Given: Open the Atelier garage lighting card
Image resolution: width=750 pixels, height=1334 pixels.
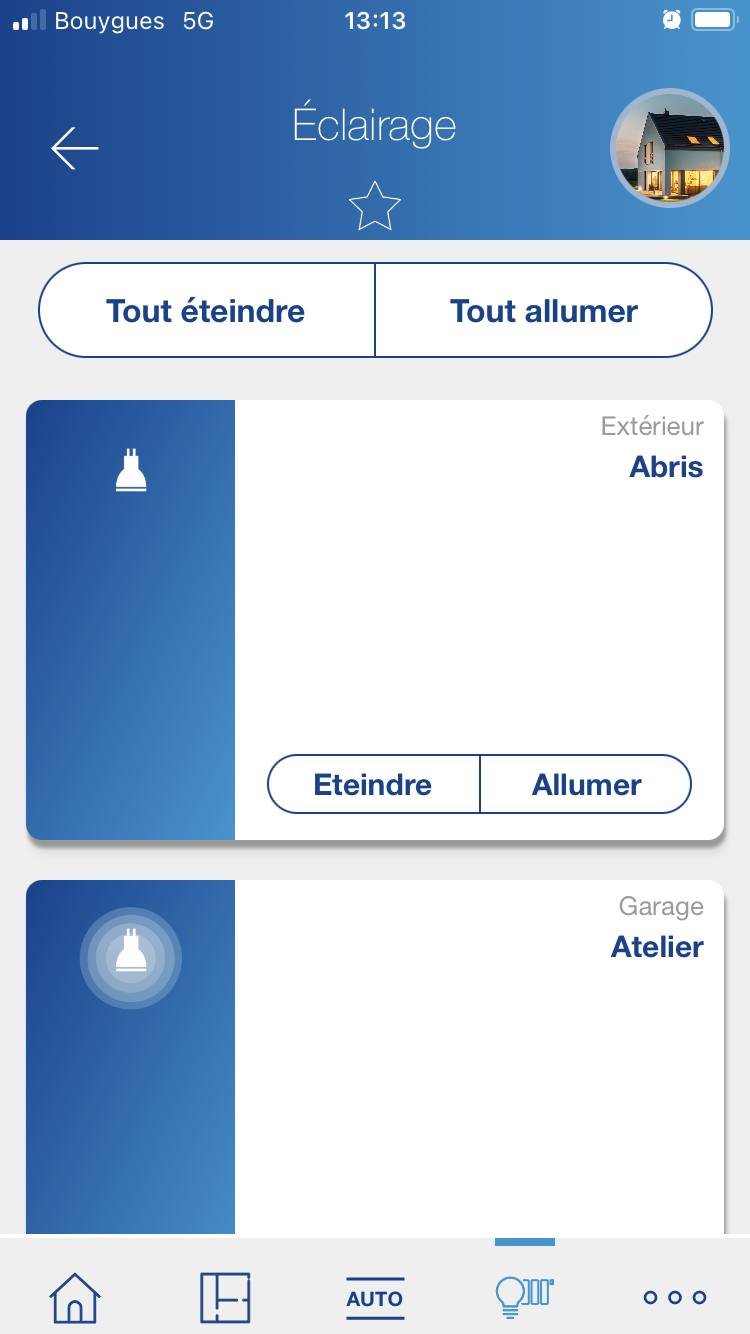Looking at the screenshot, I should pos(478,1060).
